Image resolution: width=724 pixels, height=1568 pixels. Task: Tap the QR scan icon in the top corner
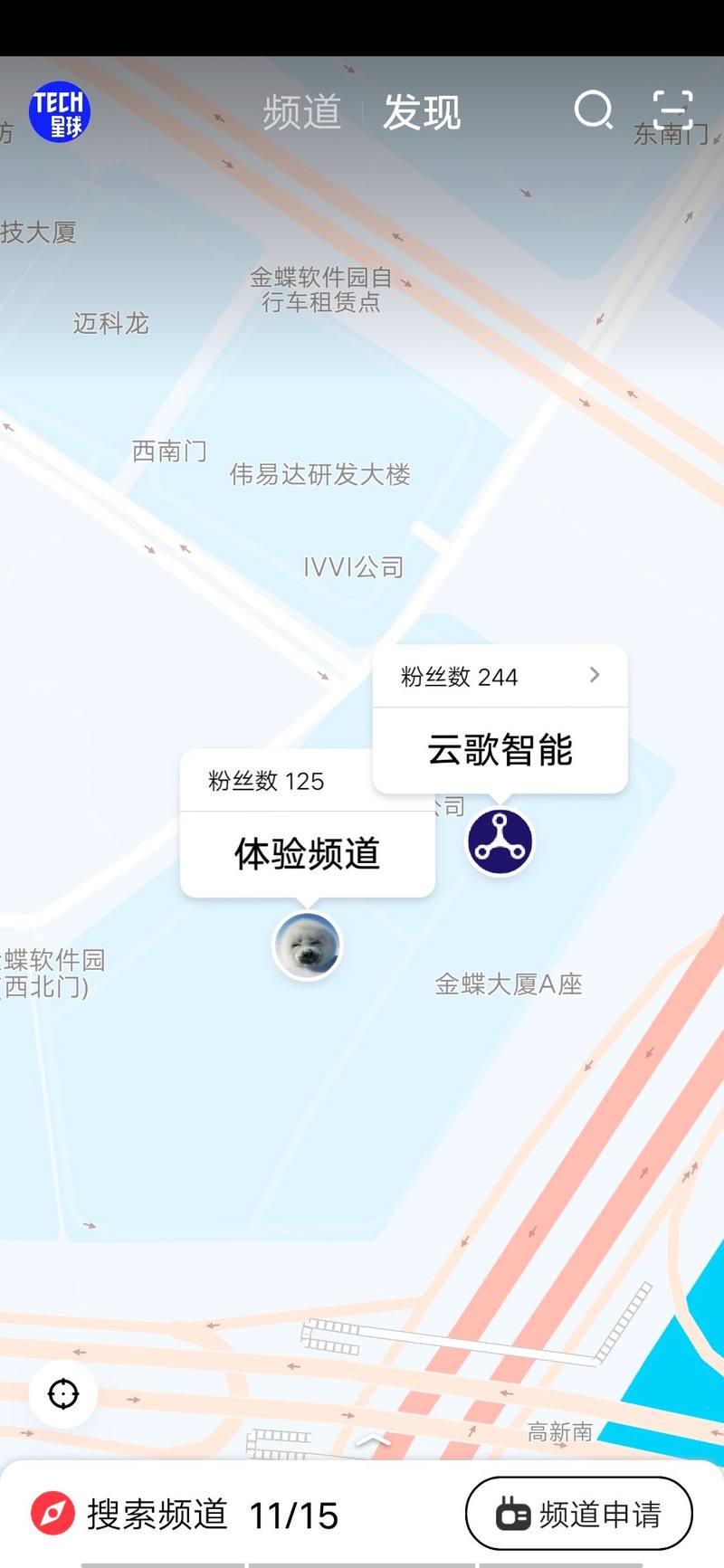click(x=672, y=109)
